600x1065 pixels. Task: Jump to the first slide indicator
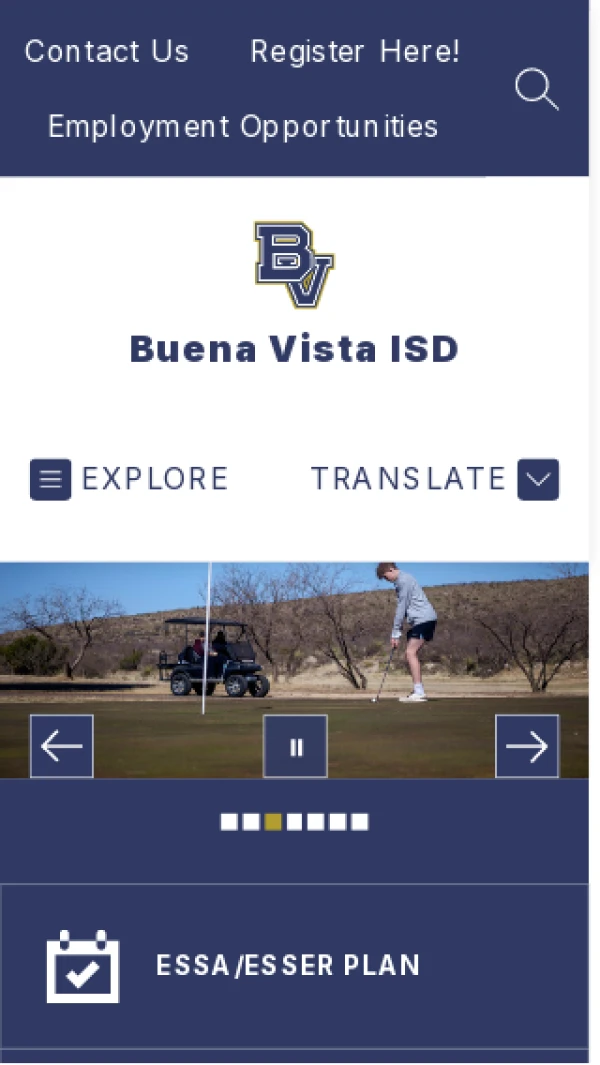click(229, 822)
